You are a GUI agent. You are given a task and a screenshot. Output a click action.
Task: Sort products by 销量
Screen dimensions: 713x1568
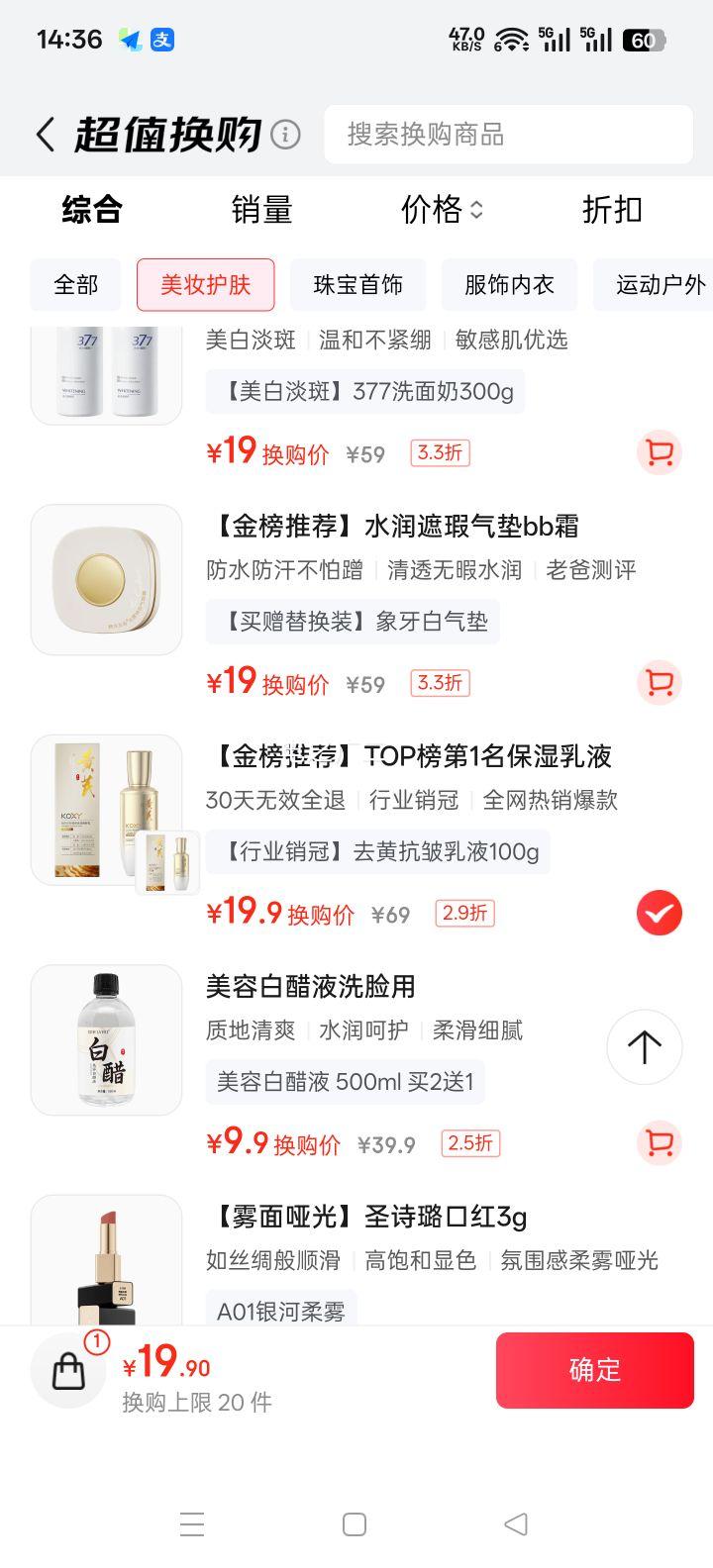[261, 210]
